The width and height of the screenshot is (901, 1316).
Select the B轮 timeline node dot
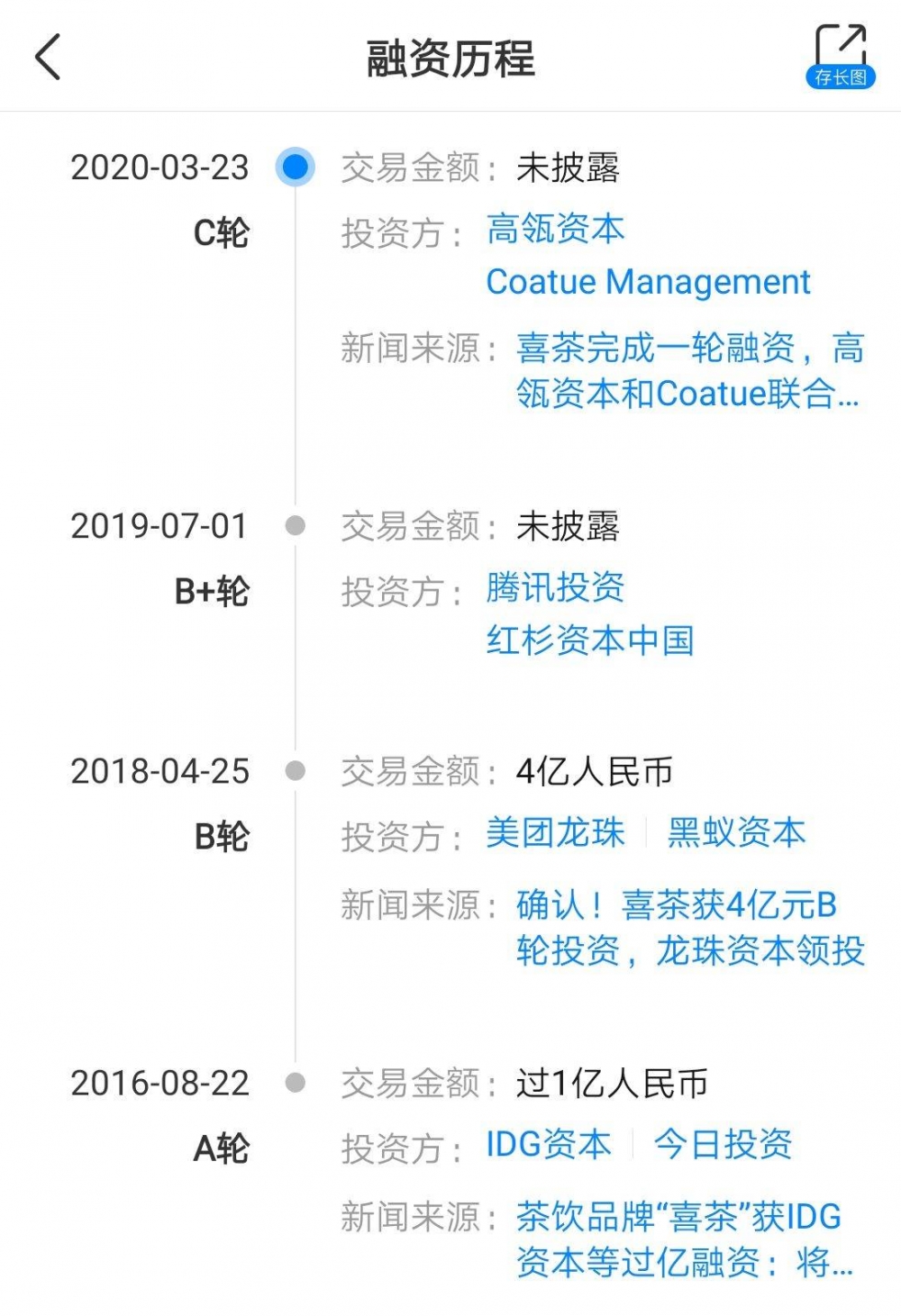pyautogui.click(x=296, y=771)
